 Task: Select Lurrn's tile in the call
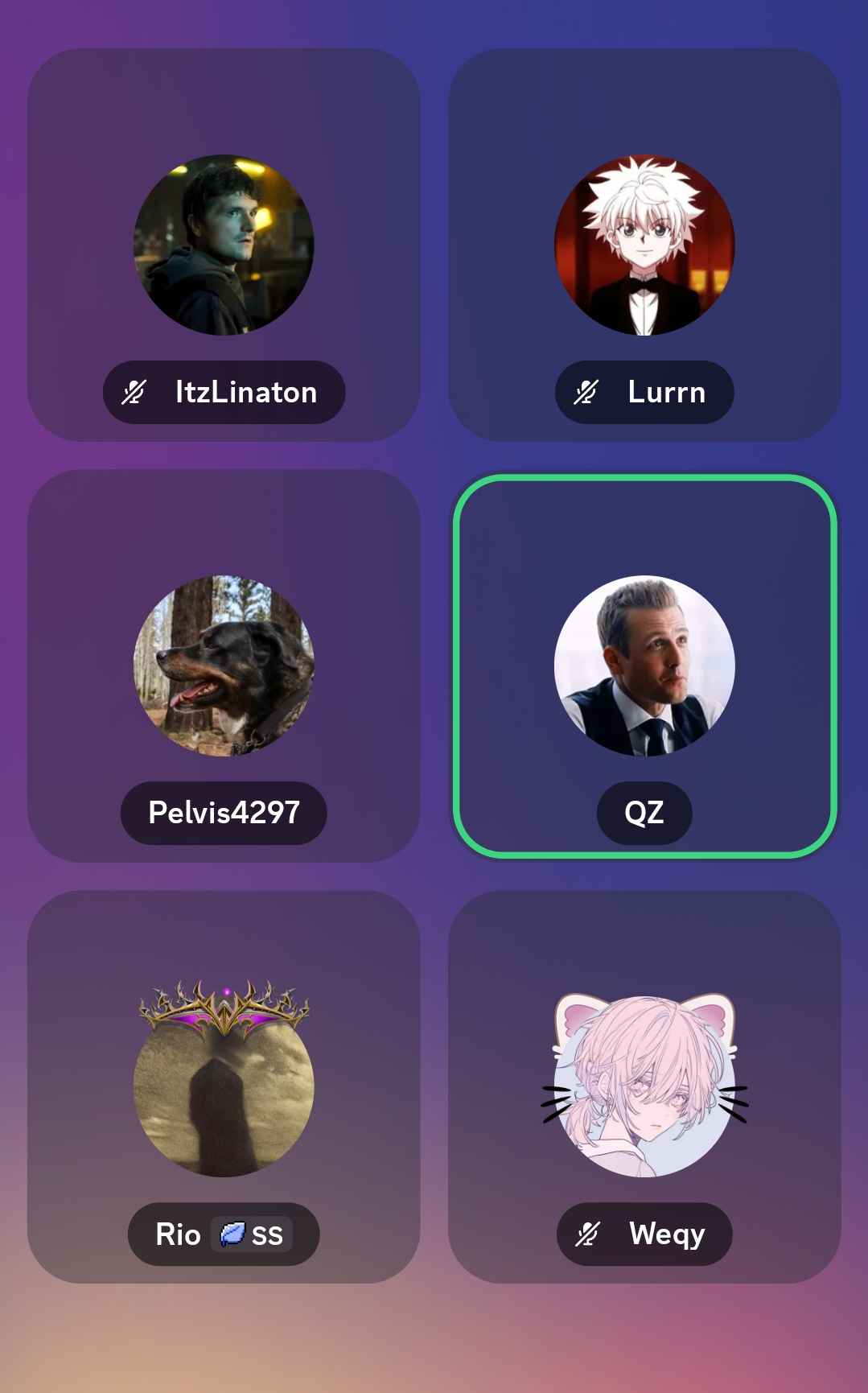tap(644, 245)
